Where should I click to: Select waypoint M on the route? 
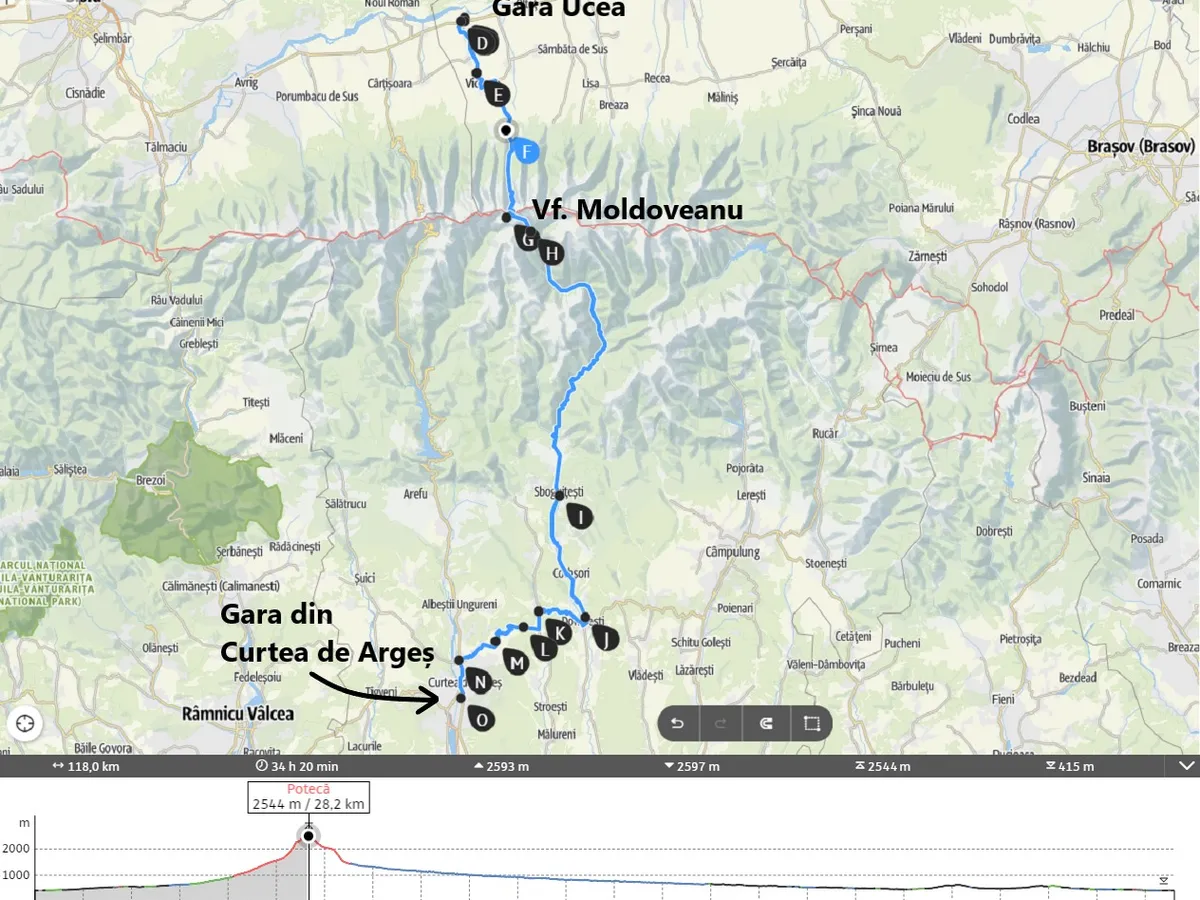click(516, 662)
